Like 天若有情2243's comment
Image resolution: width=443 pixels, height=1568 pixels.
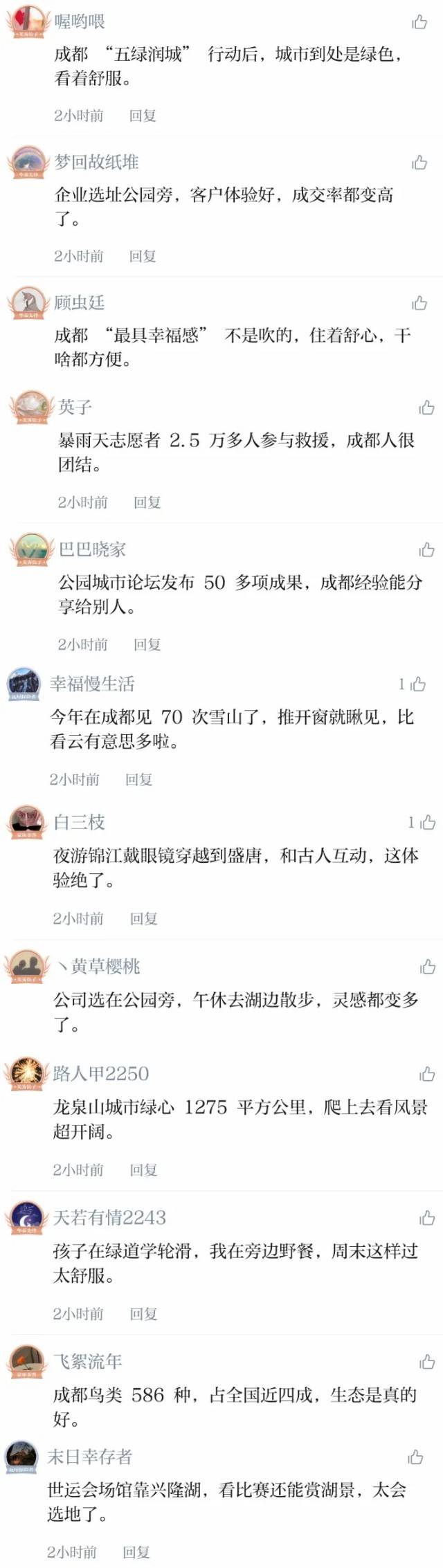427,1218
